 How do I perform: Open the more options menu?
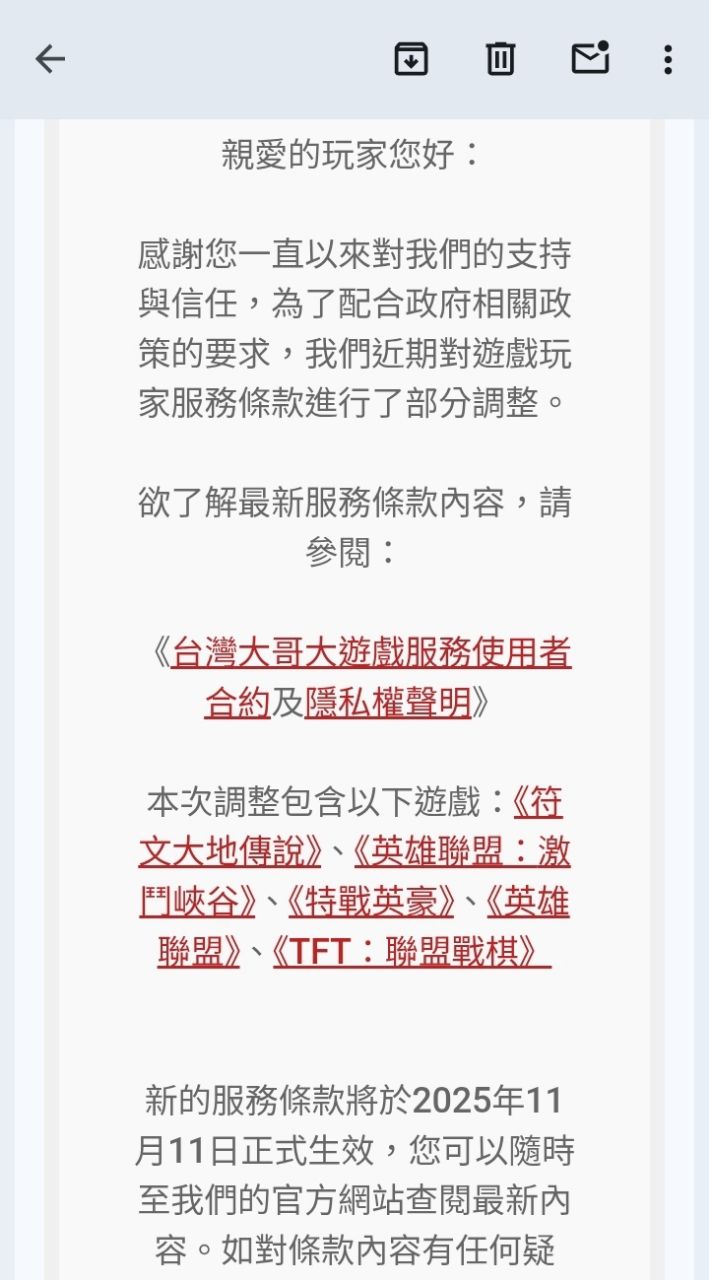(667, 60)
